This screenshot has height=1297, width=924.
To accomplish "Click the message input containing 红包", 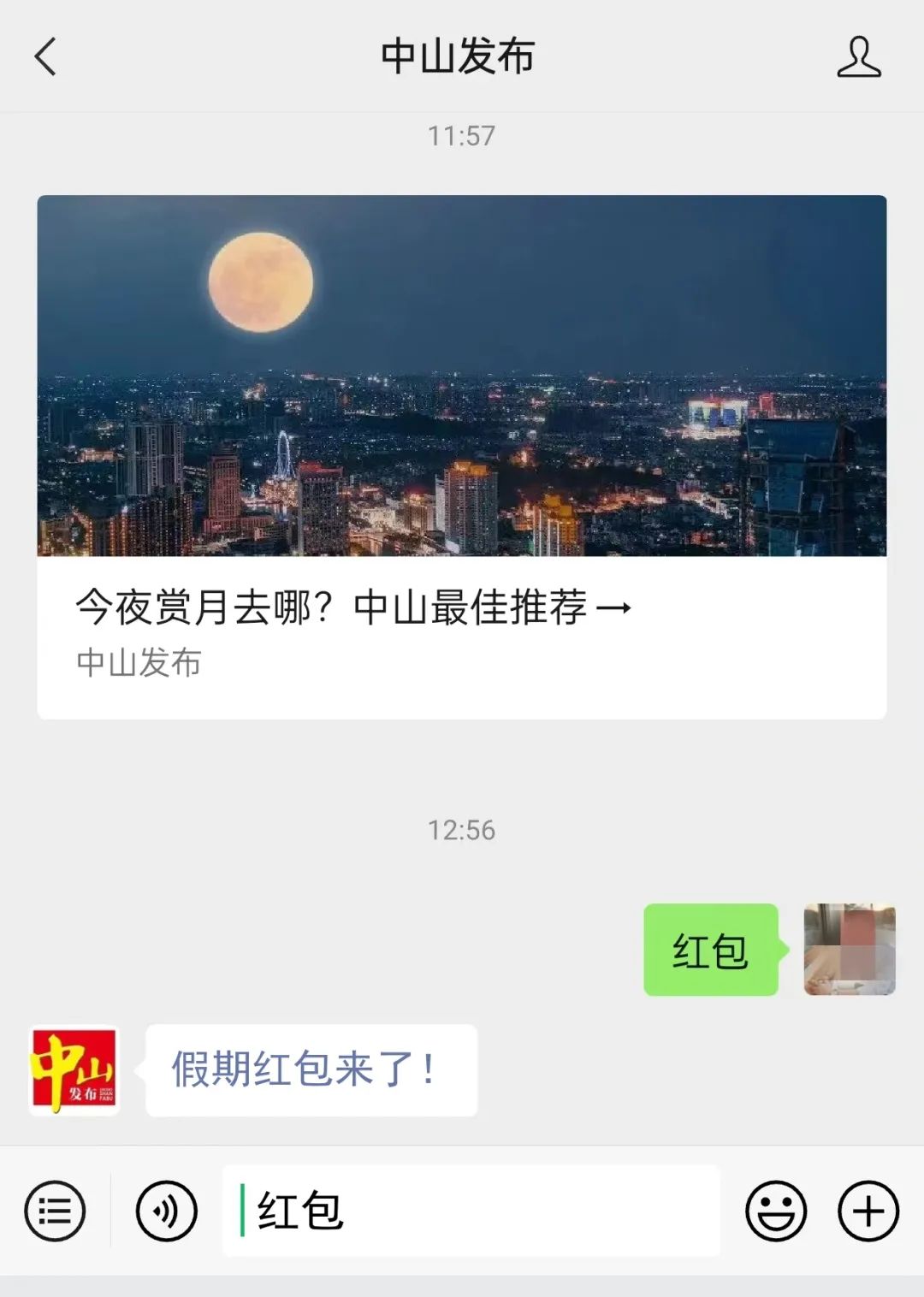I will tap(471, 1211).
